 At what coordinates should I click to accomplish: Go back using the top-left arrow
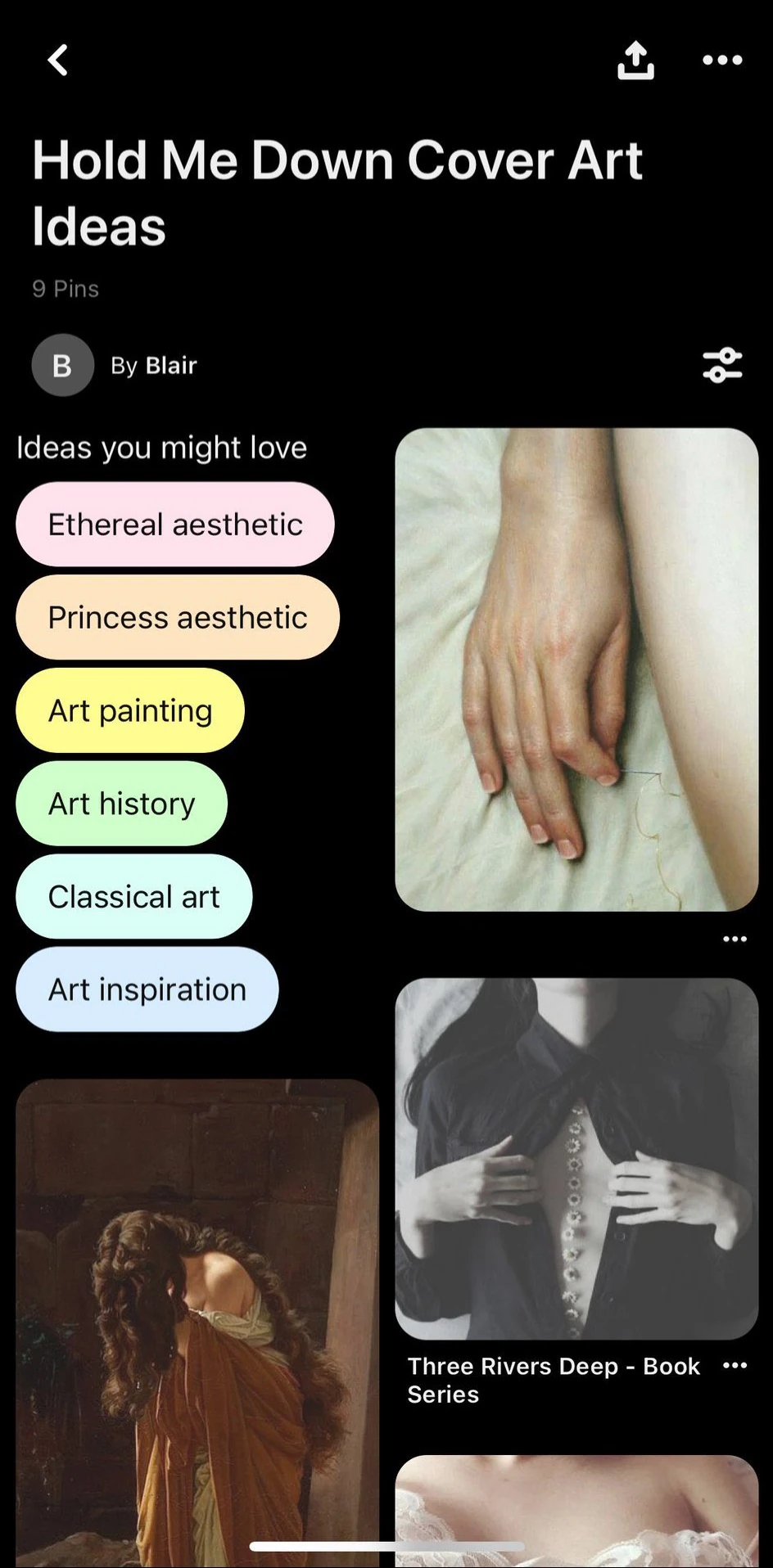(57, 60)
